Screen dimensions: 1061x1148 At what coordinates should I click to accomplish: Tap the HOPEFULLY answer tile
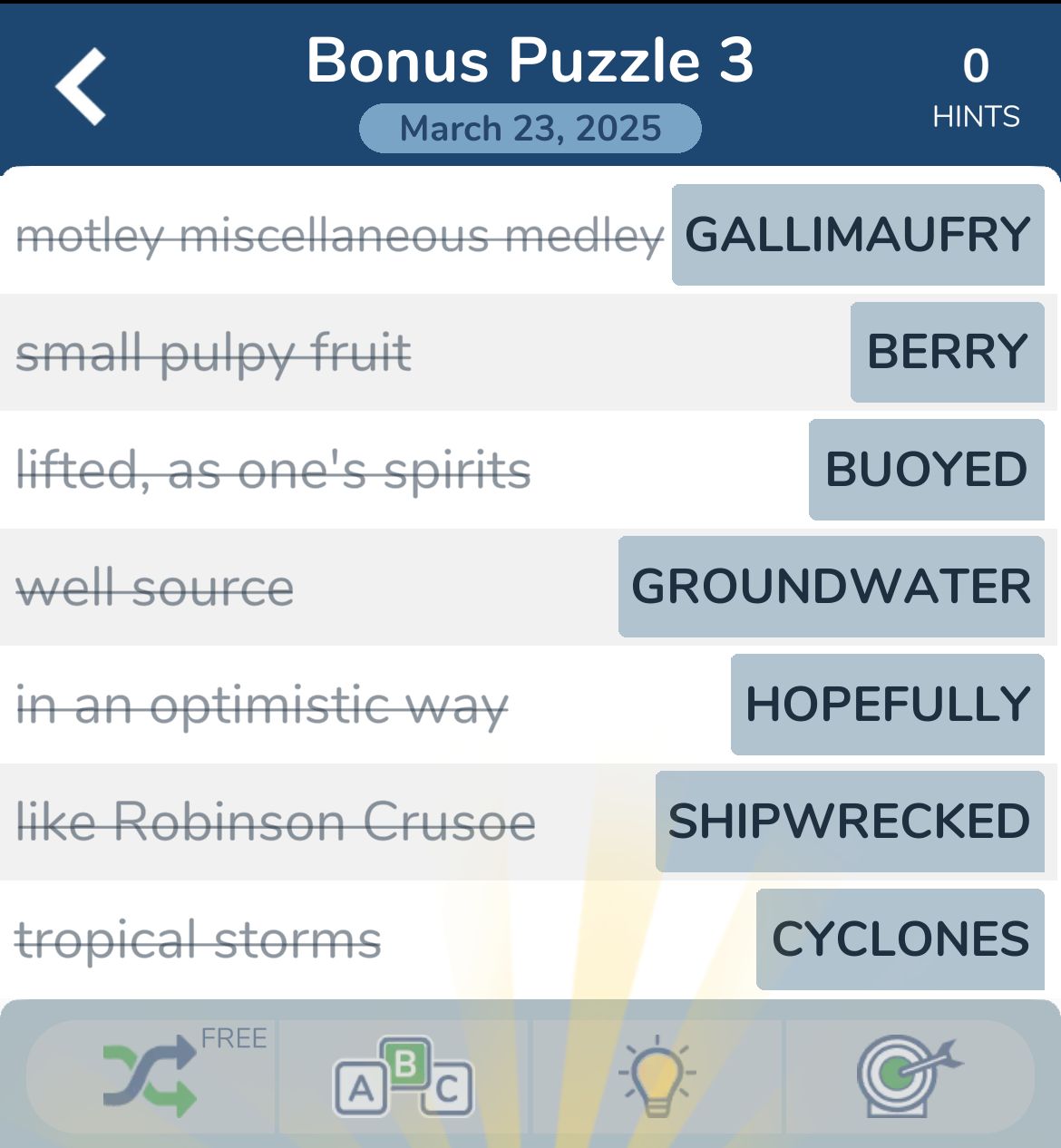[x=887, y=705]
